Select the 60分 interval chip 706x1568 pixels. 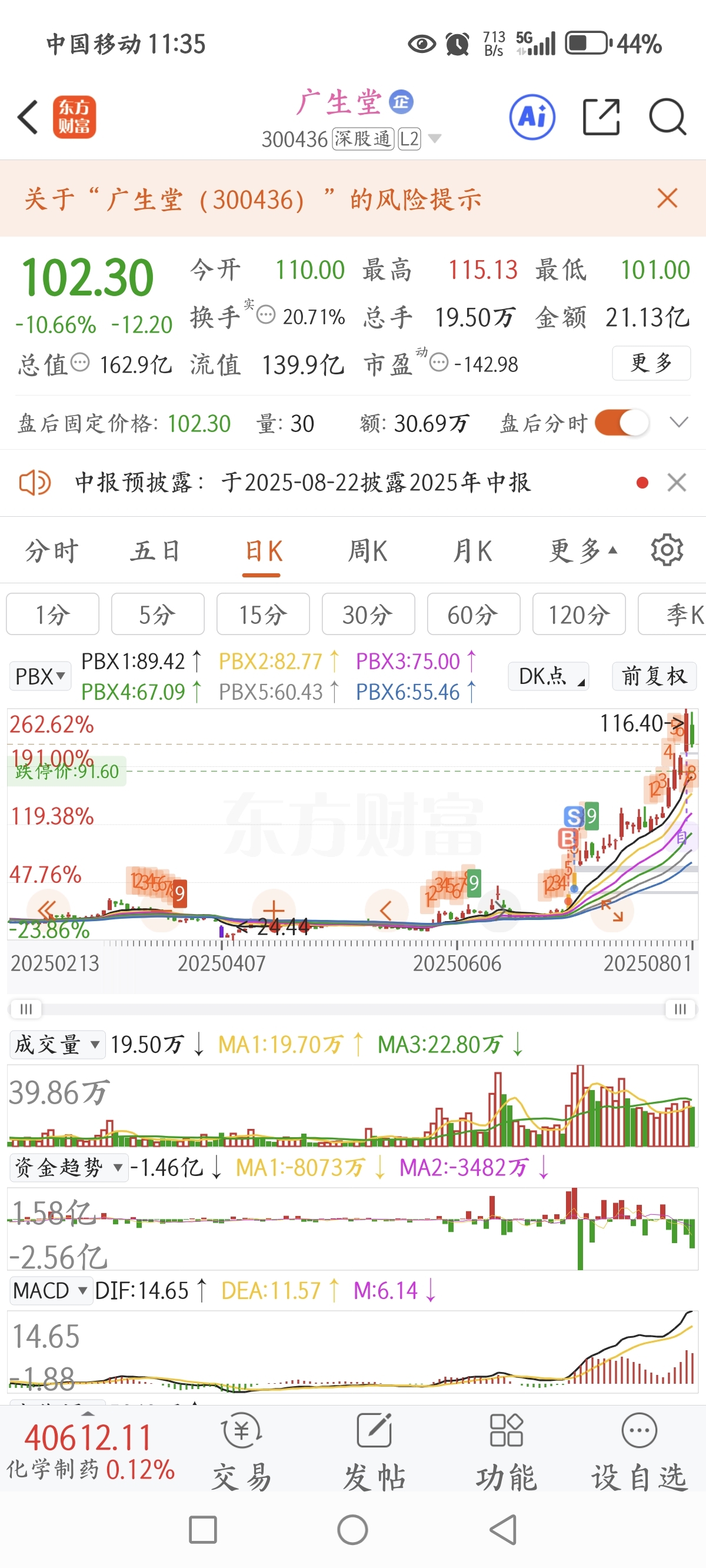(x=474, y=614)
